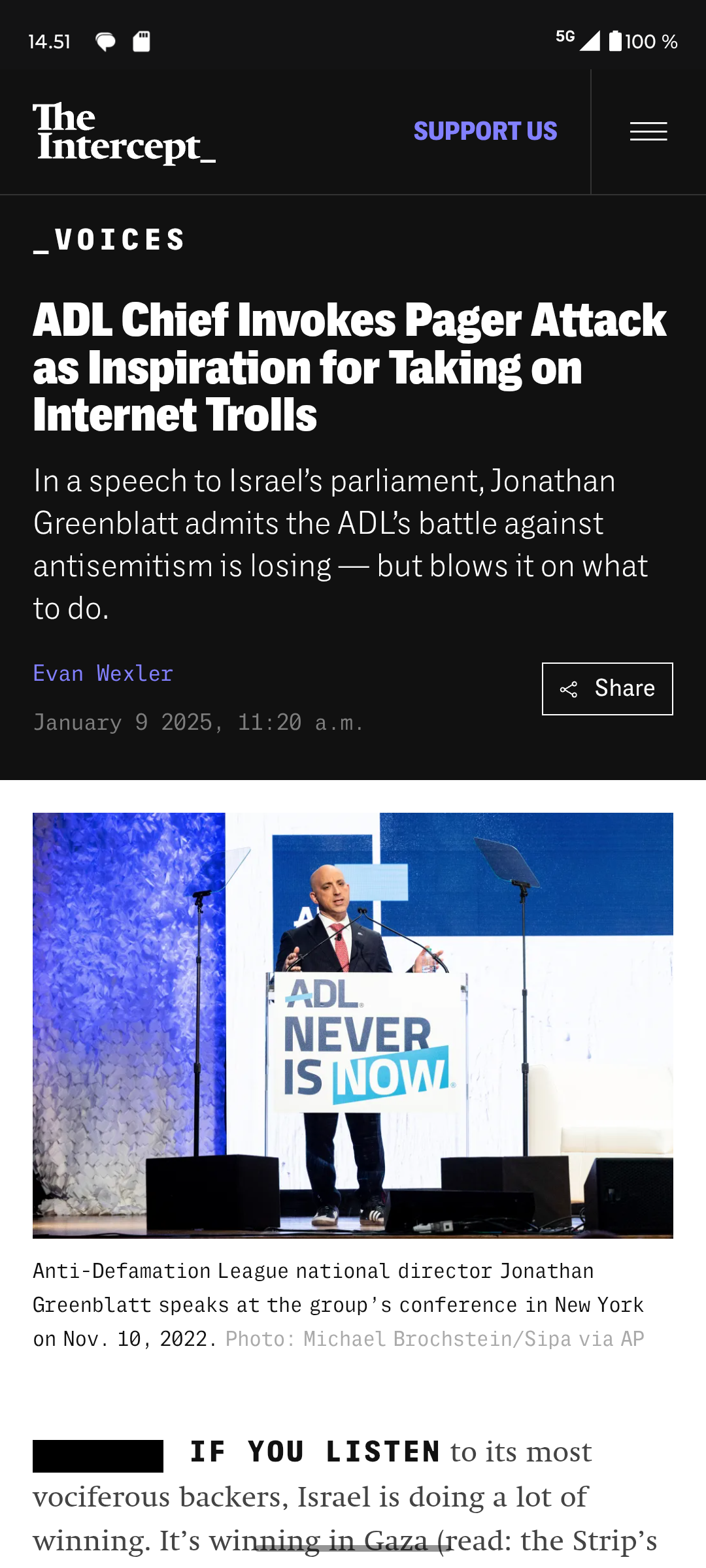This screenshot has height=1568, width=706.
Task: Go to The Intercept homepage logo
Action: 124,133
